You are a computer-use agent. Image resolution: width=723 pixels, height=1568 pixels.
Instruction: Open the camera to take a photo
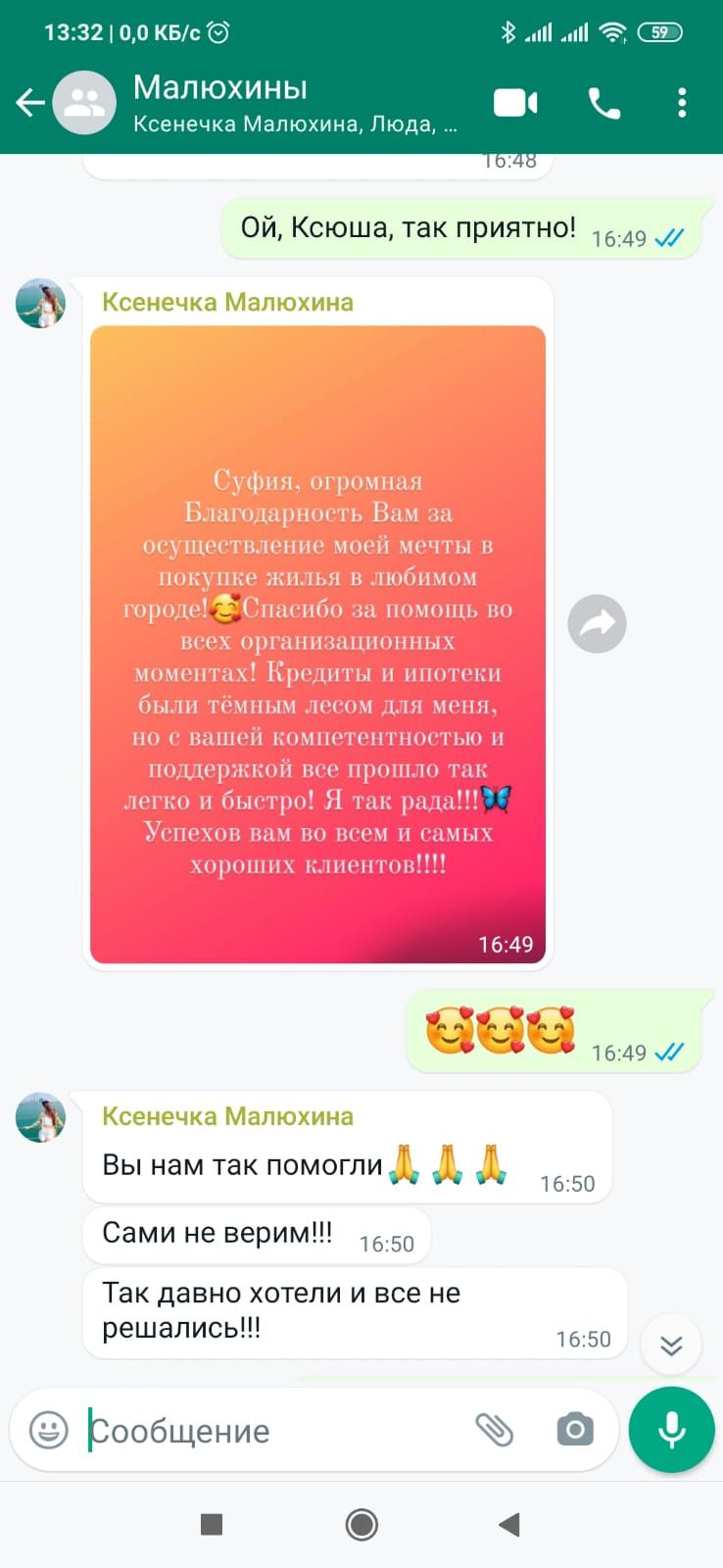tap(575, 1430)
